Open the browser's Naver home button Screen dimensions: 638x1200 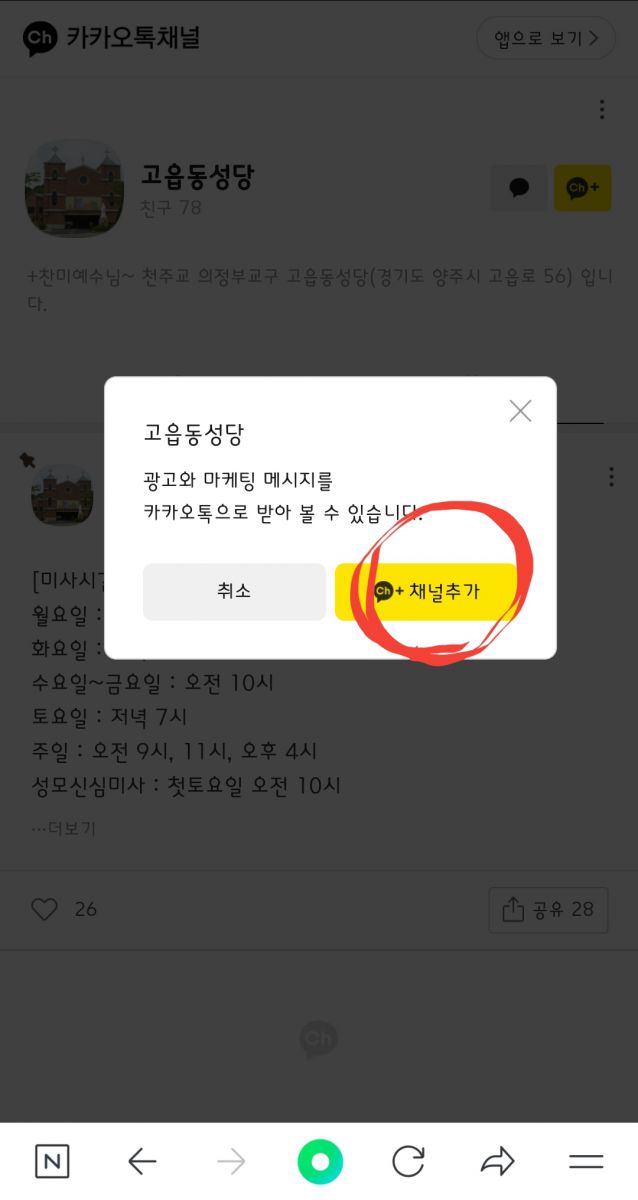point(52,1161)
